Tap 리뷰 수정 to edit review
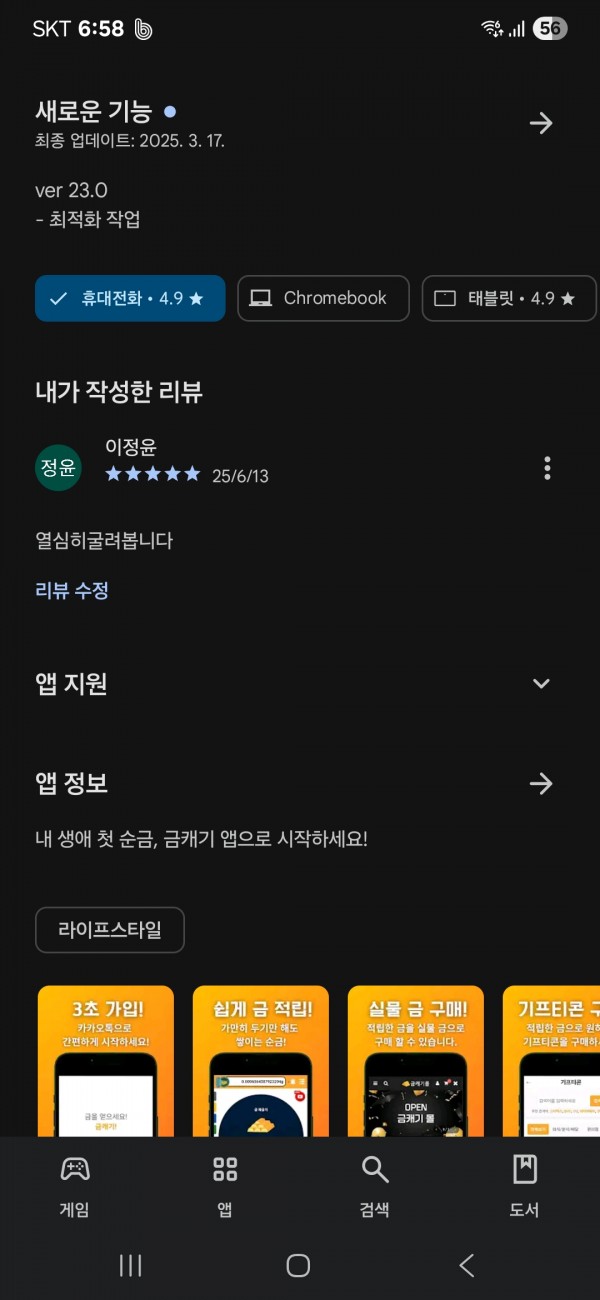The height and width of the screenshot is (1300, 600). pyautogui.click(x=72, y=590)
